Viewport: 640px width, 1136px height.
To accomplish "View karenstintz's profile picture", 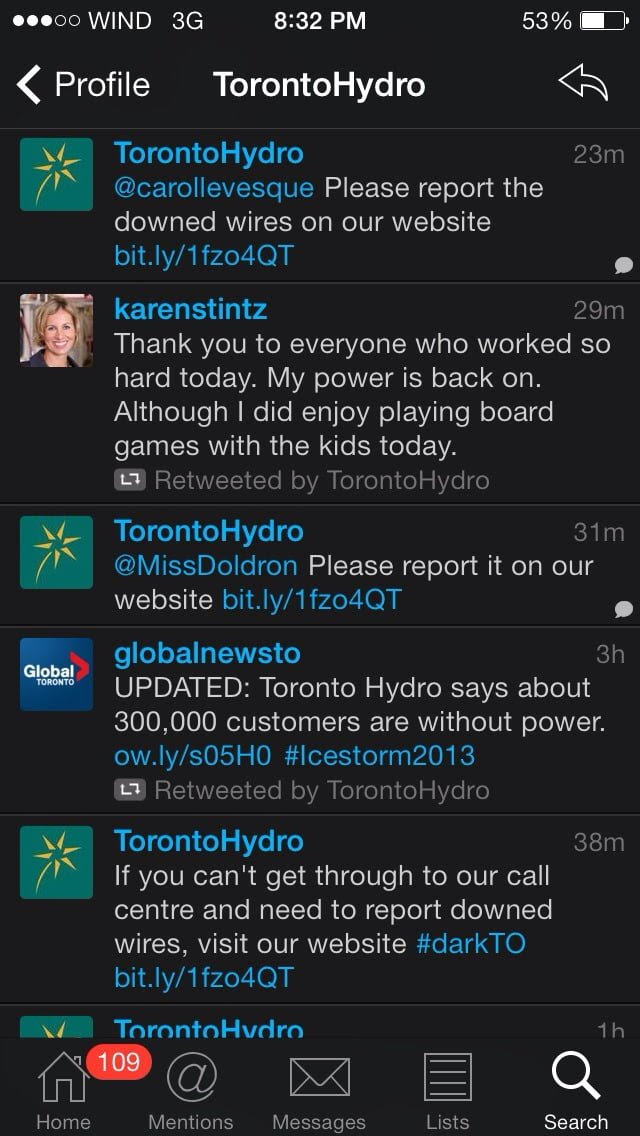I will 56,330.
